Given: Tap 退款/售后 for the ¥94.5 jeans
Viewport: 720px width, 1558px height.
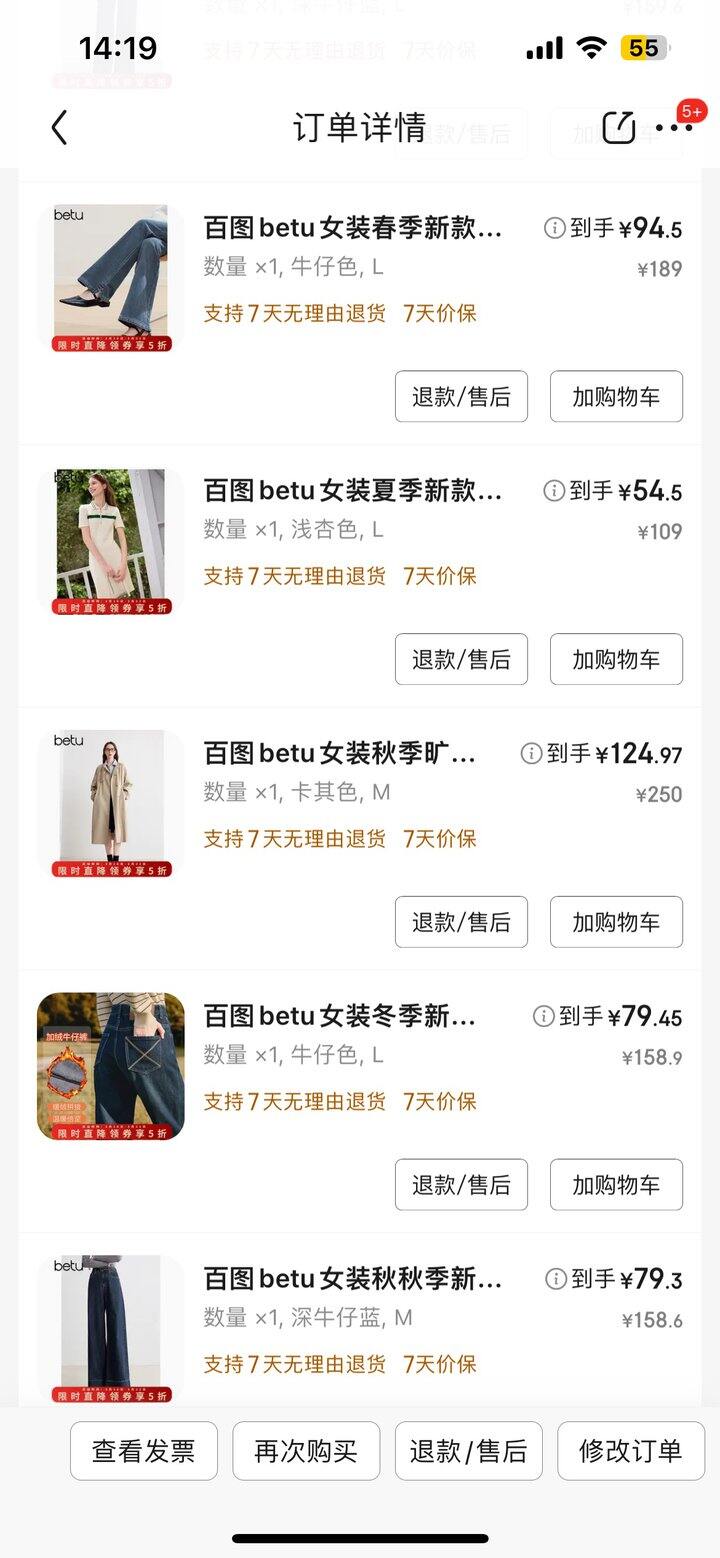Looking at the screenshot, I should tap(461, 397).
